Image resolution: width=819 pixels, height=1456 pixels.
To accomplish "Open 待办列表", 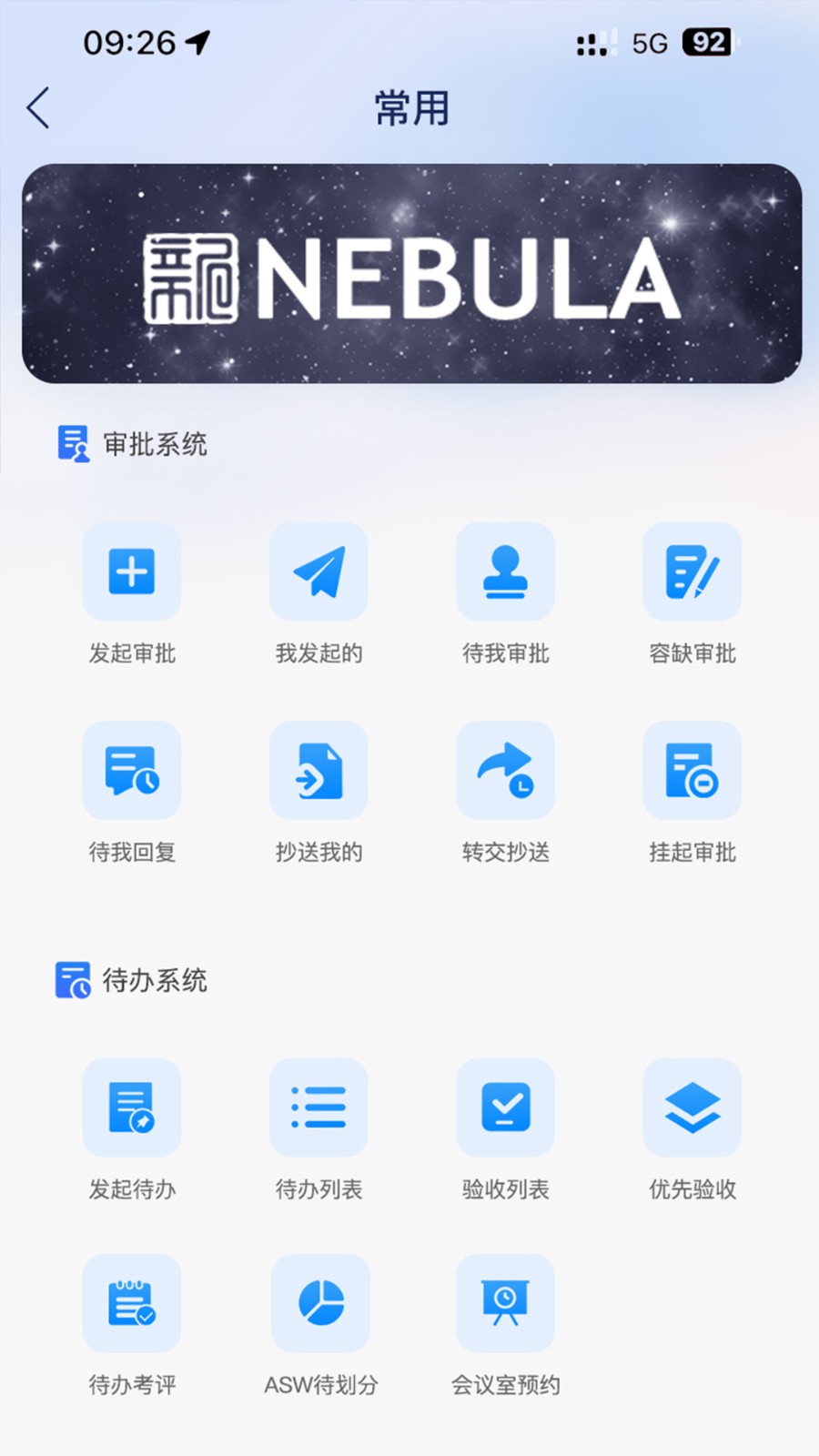I will pos(318,1107).
